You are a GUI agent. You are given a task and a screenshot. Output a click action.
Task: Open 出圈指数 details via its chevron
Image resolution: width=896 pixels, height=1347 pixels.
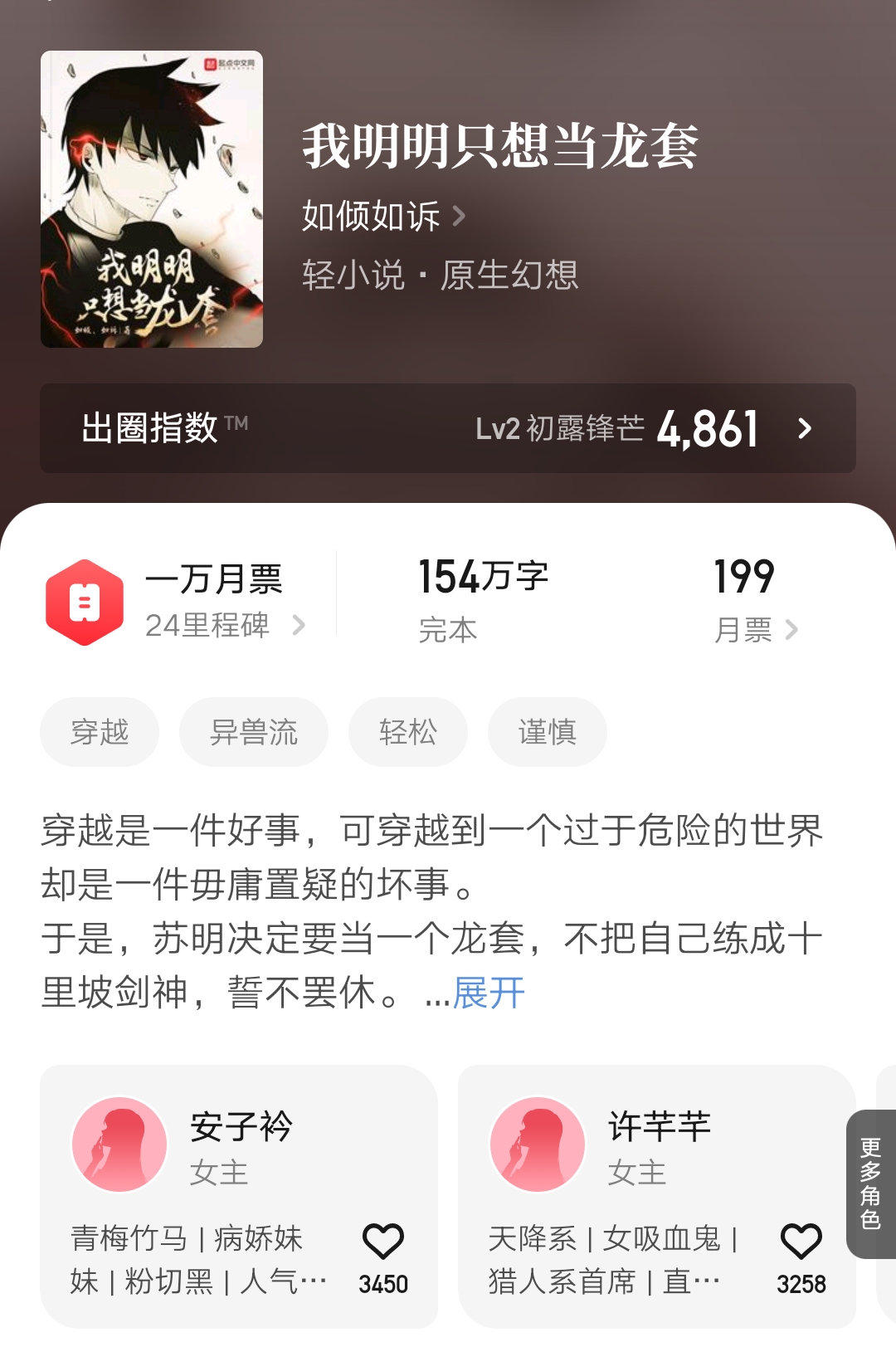tap(803, 430)
